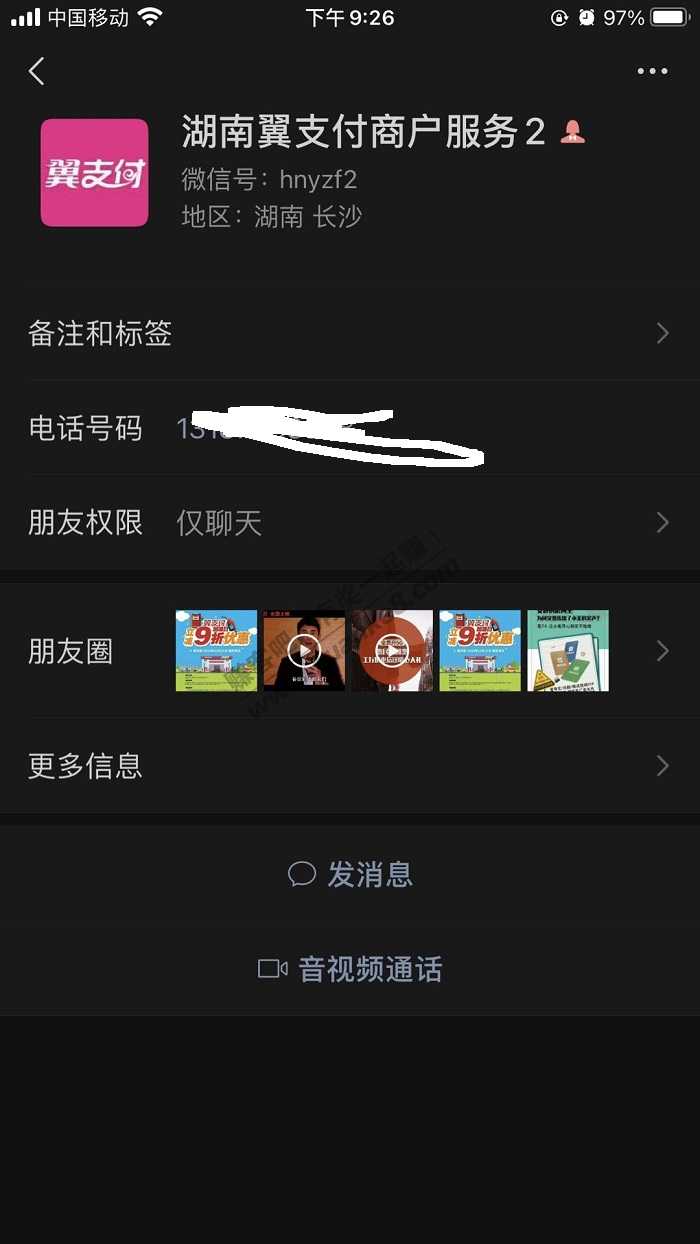Open the 朋友圈 moments row
The image size is (700, 1244).
click(350, 652)
